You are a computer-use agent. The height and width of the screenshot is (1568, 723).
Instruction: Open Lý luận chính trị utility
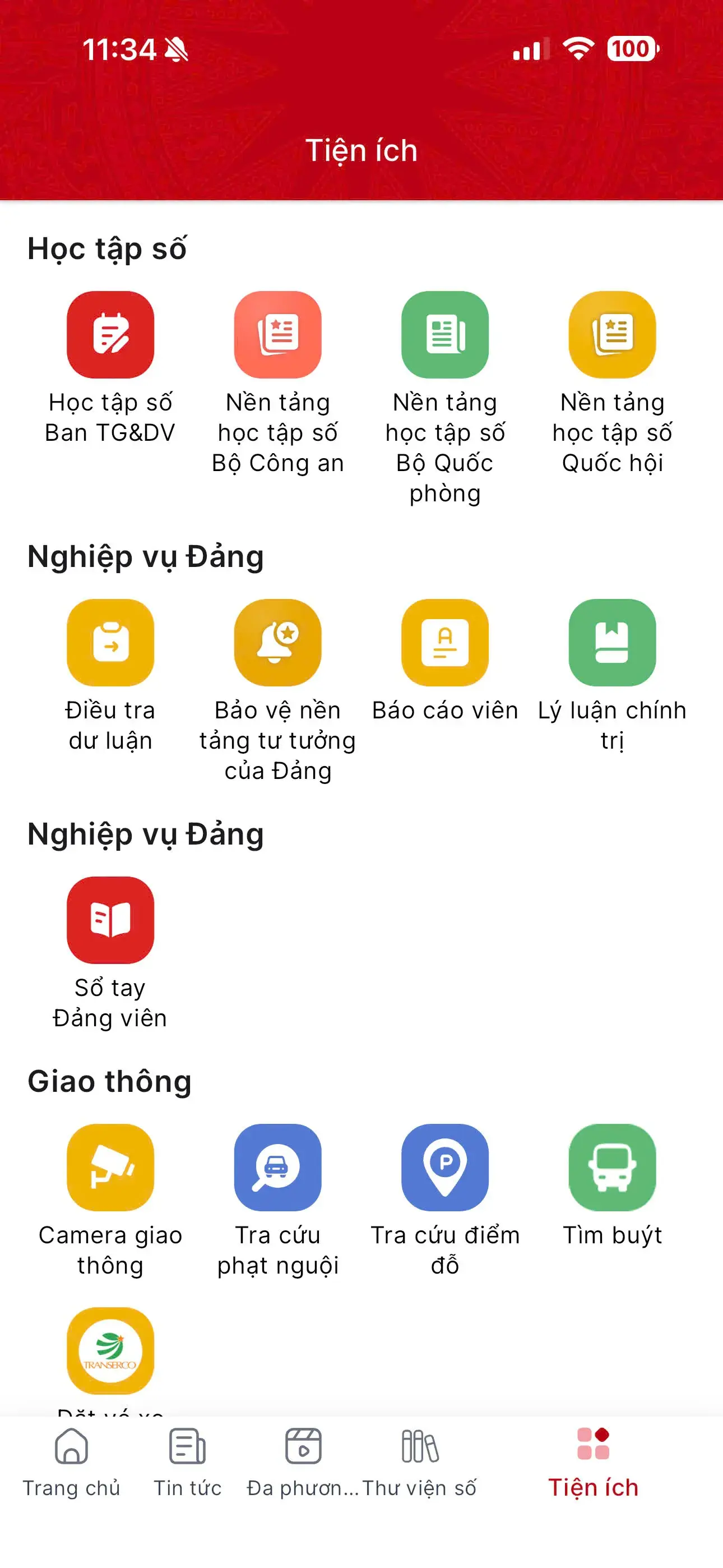[613, 642]
